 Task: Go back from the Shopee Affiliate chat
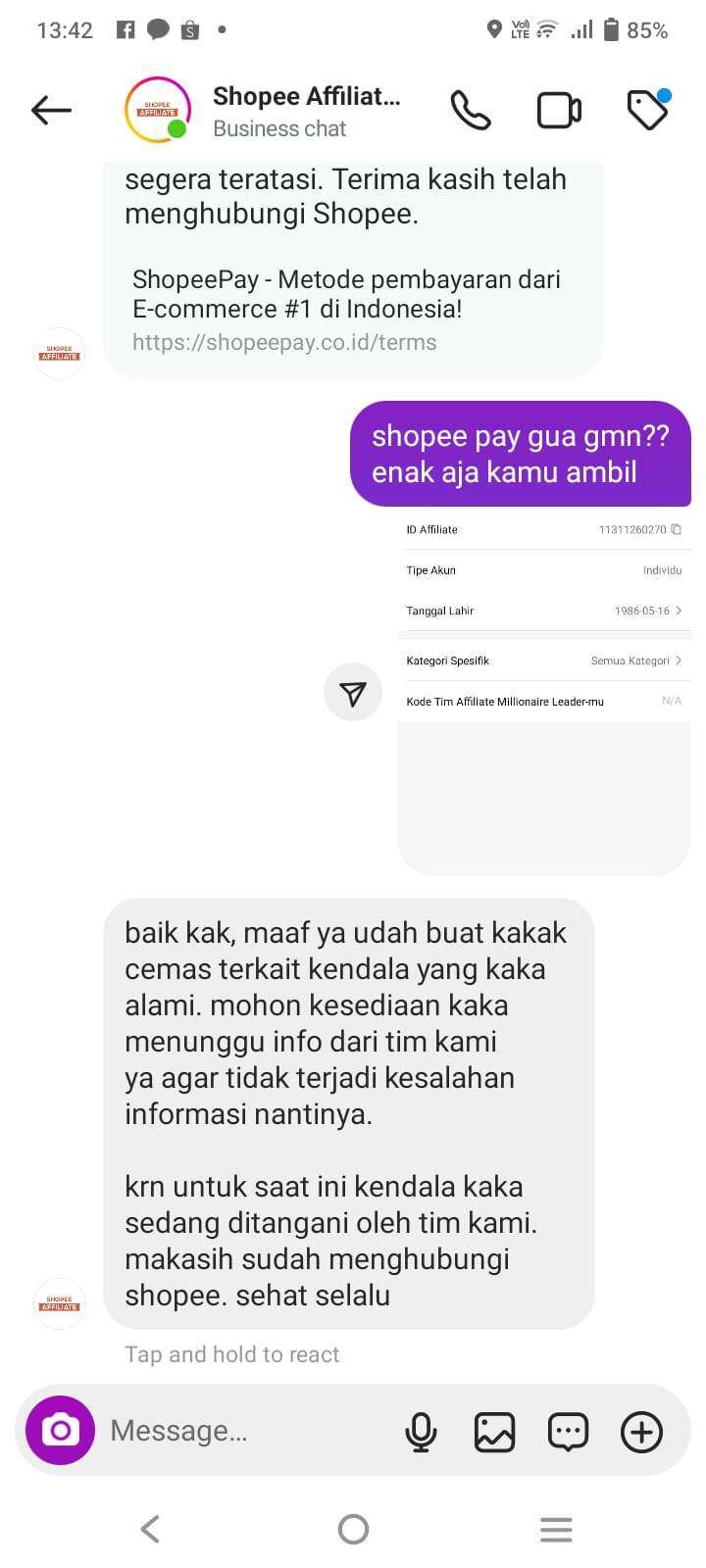(x=51, y=110)
